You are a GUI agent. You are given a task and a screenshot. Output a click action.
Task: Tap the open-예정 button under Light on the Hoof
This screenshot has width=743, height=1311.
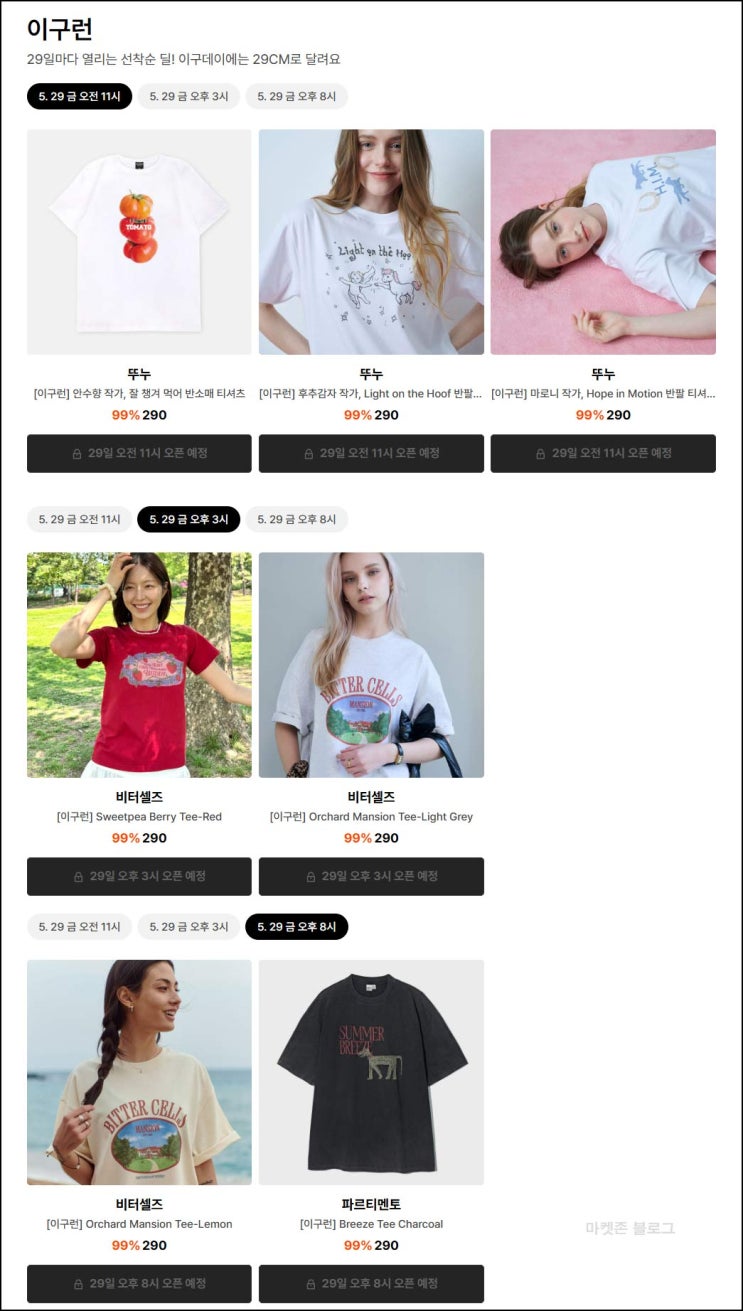371,453
